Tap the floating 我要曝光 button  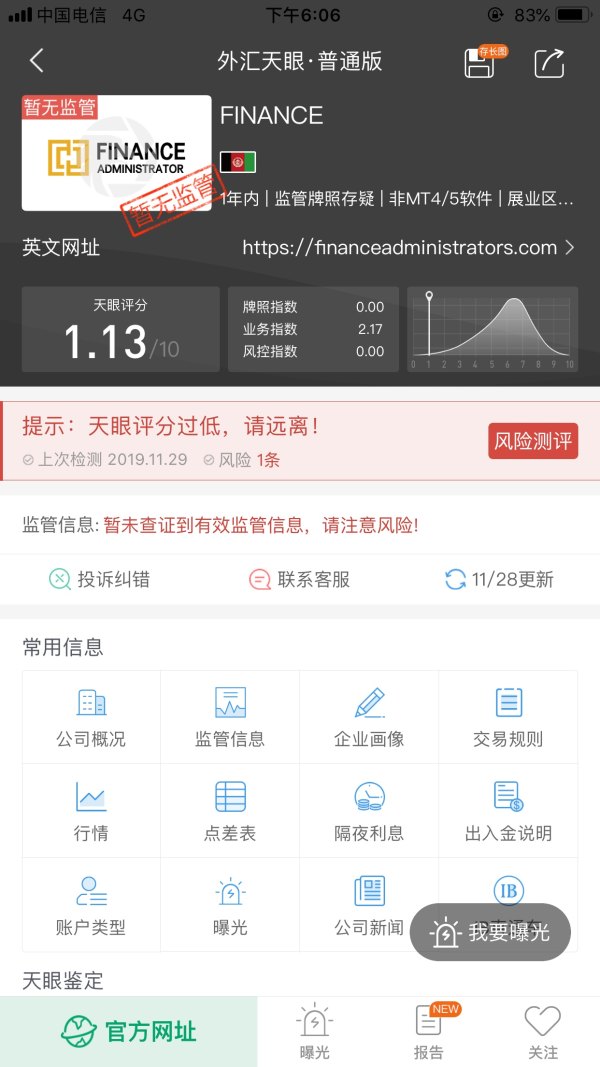click(x=490, y=932)
